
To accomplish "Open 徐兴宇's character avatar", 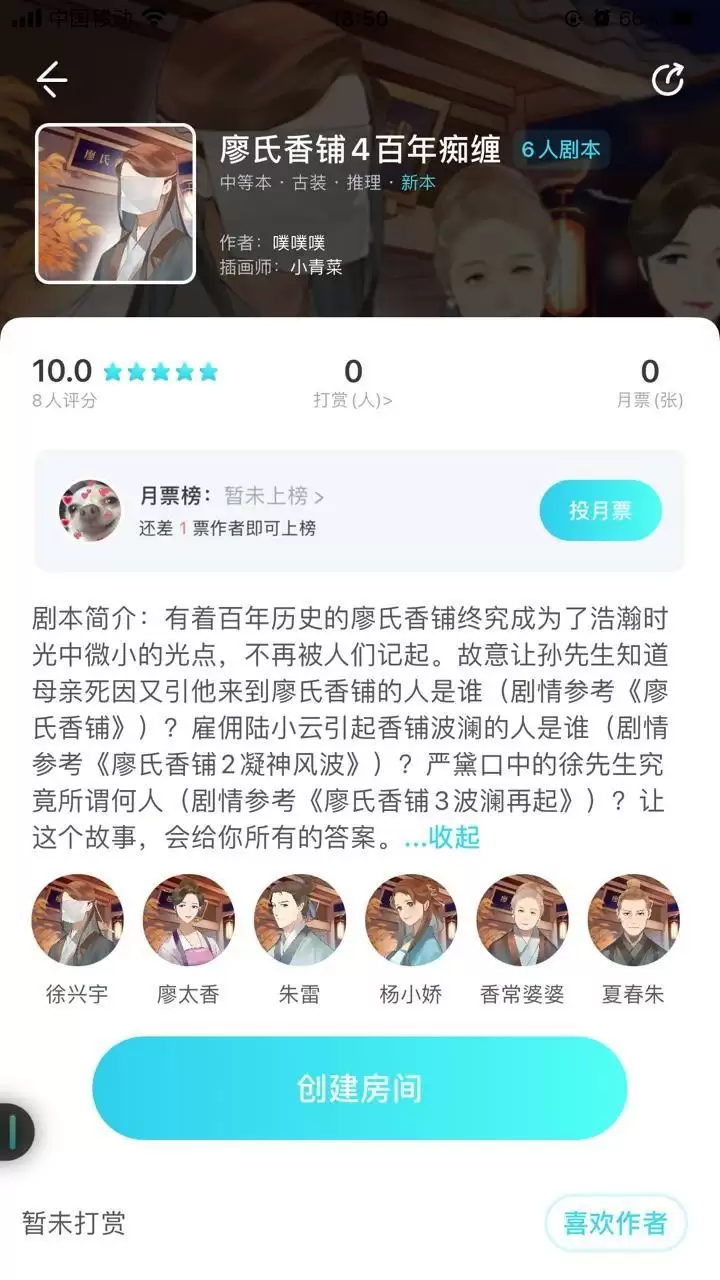I will (78, 918).
